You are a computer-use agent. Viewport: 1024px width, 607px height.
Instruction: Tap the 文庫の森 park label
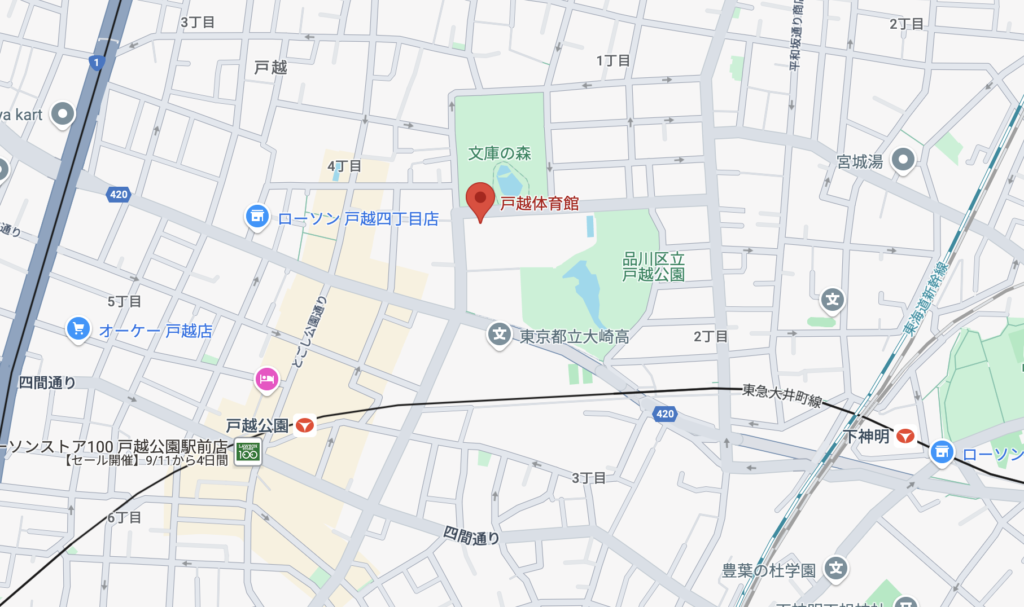[500, 153]
